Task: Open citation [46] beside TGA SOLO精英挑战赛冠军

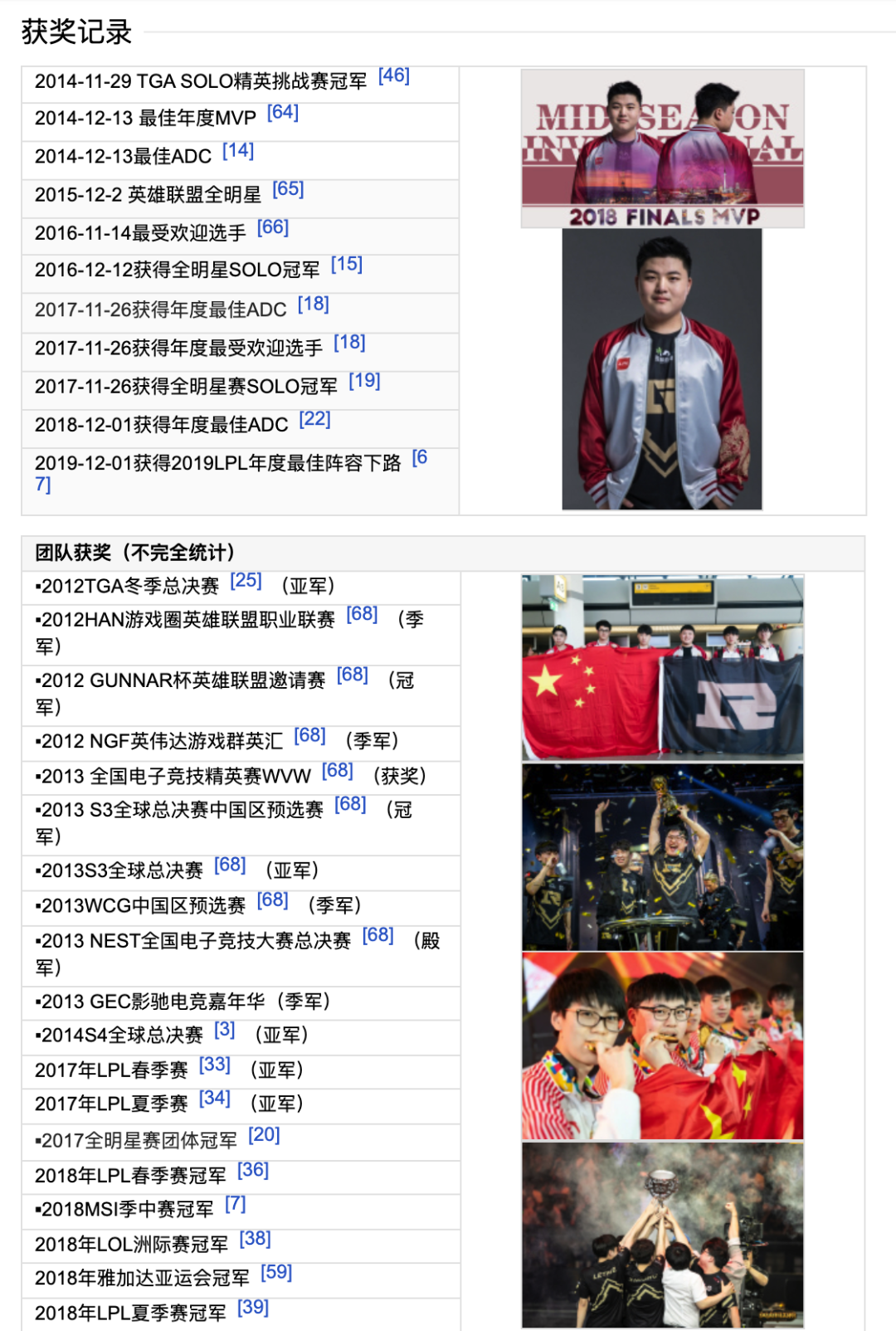Action: coord(393,76)
